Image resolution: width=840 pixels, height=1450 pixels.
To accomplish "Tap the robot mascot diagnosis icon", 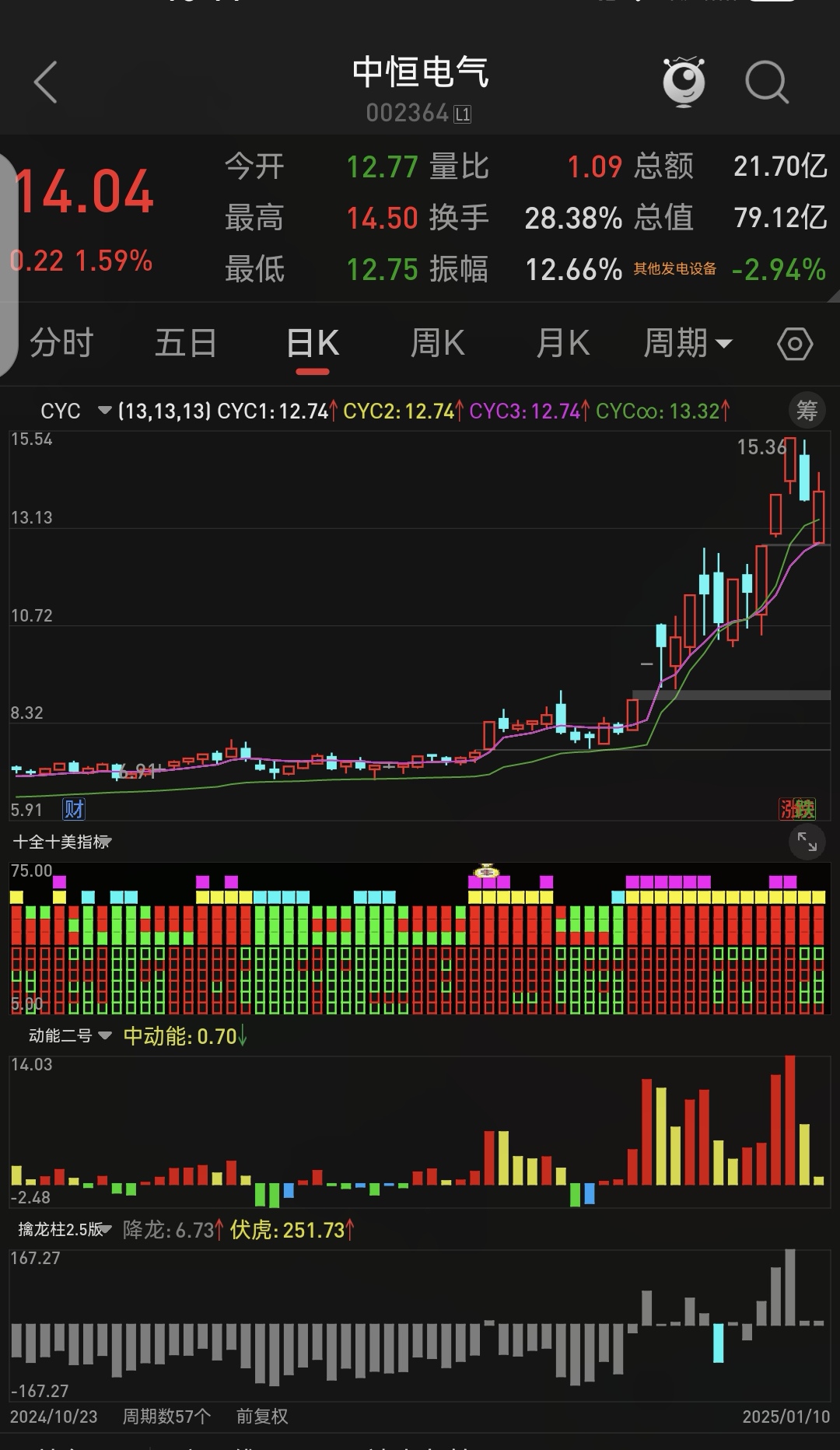I will (x=683, y=82).
